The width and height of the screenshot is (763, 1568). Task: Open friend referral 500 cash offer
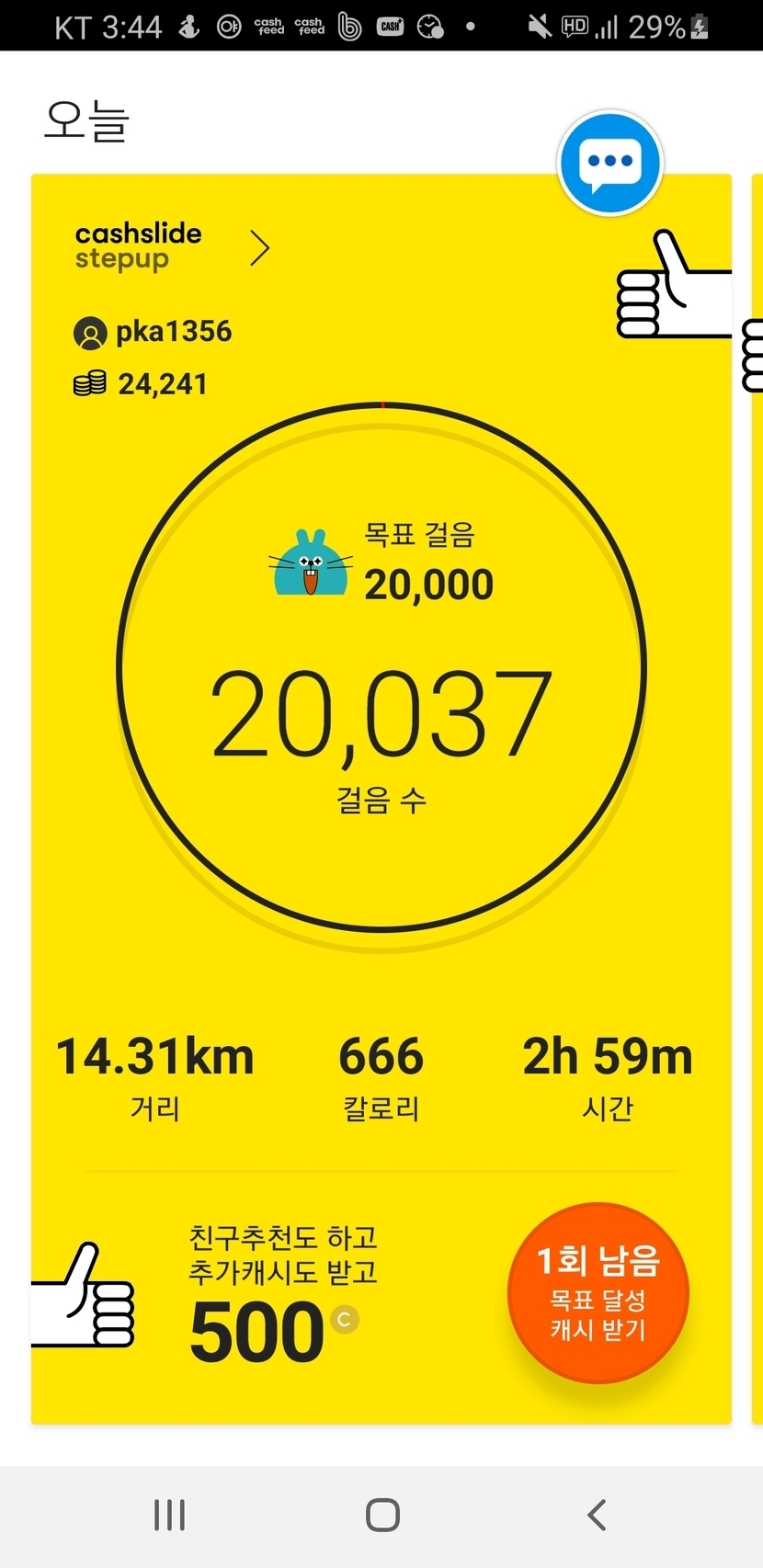[x=276, y=1296]
